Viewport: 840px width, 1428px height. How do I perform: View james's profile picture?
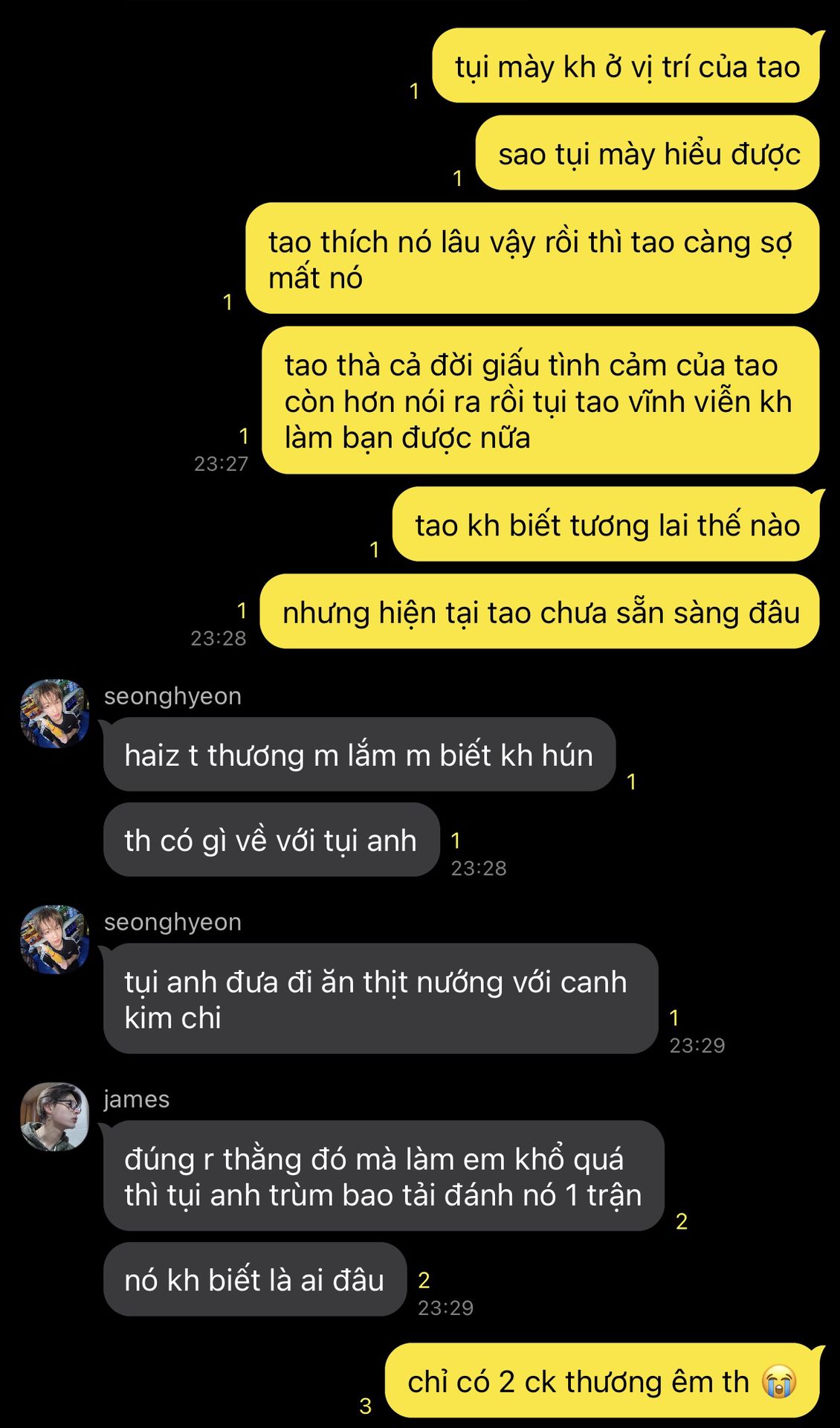[x=54, y=1116]
